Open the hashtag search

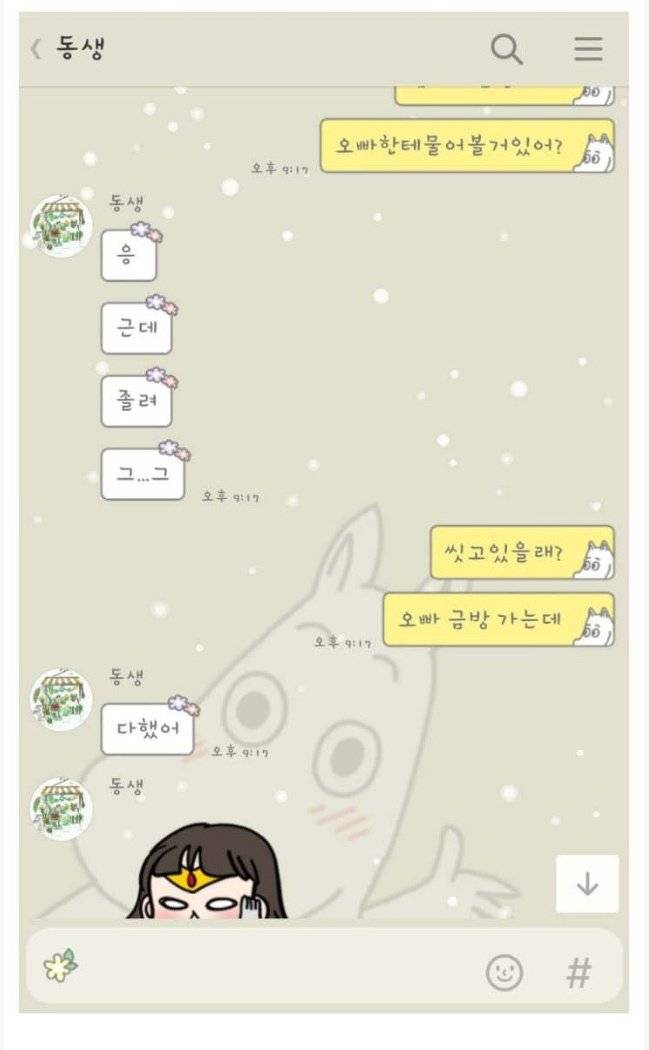pos(579,972)
